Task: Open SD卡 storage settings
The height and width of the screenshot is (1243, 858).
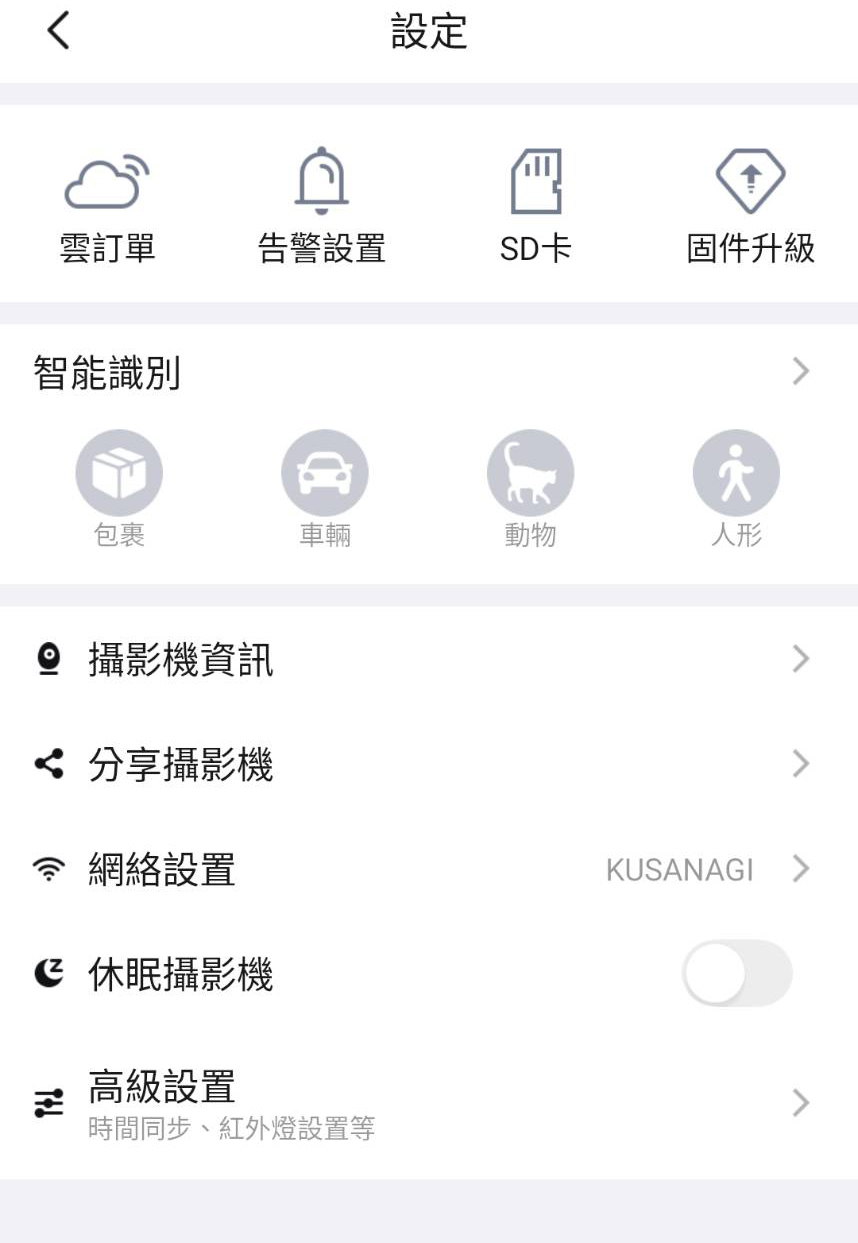Action: pyautogui.click(x=536, y=205)
